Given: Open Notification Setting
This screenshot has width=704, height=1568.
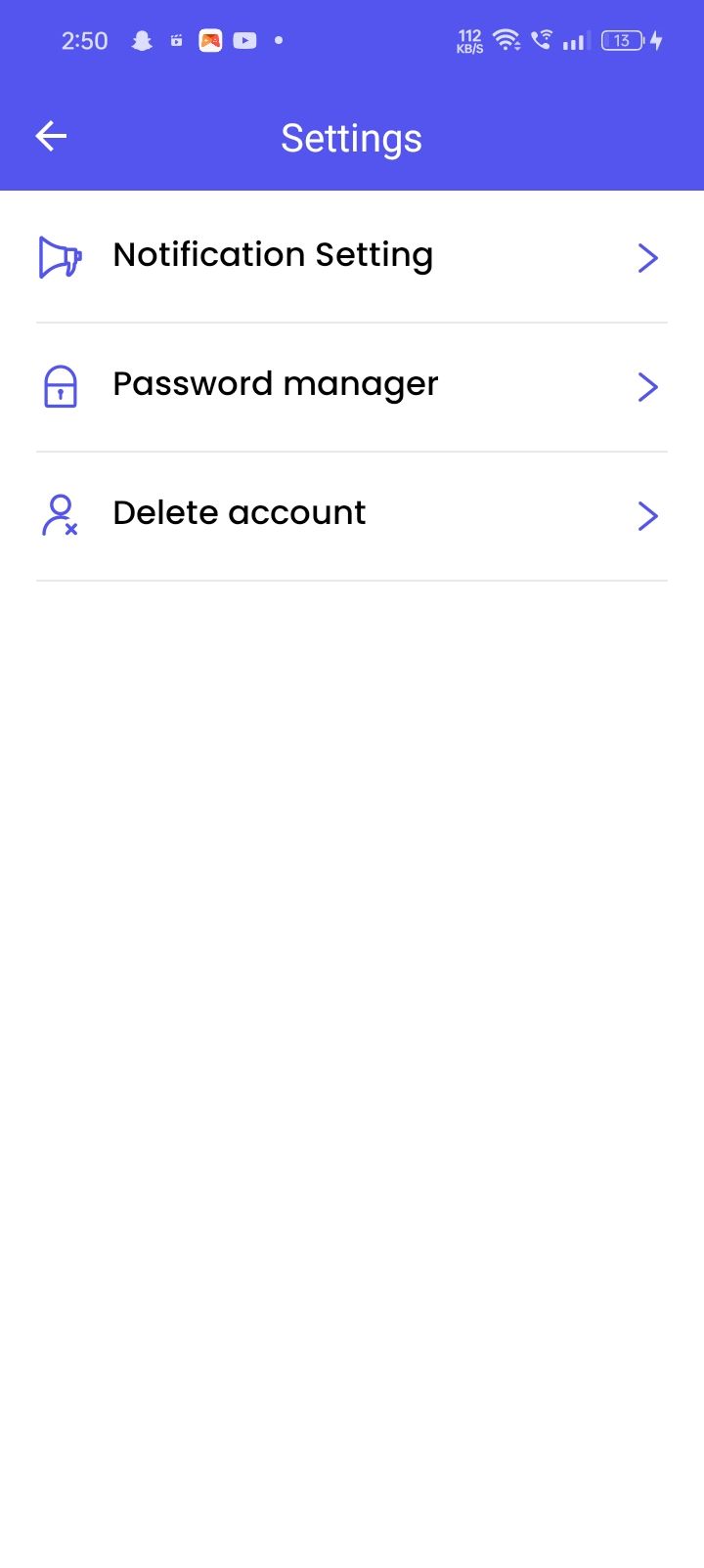Looking at the screenshot, I should click(x=351, y=256).
